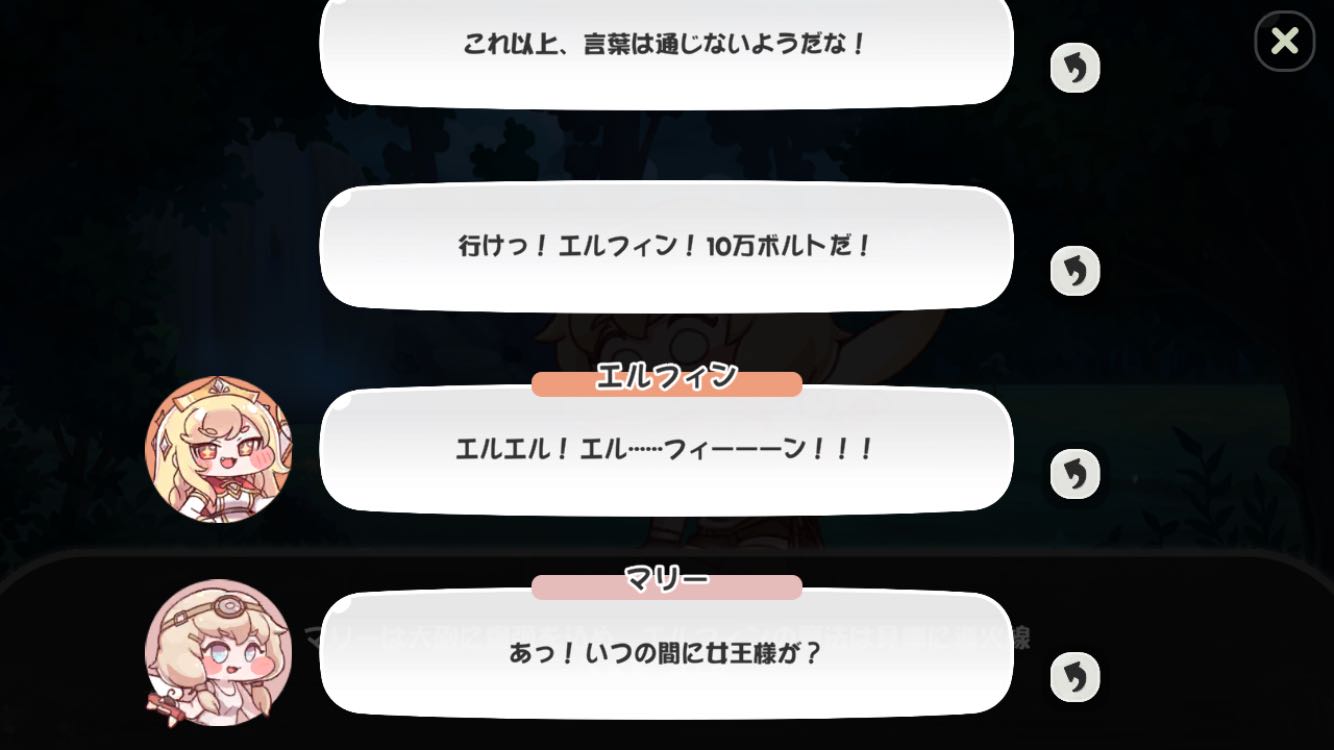This screenshot has width=1334, height=750.
Task: Replay マリー's line あっ！いつの間に女王様が？
Action: click(1075, 677)
